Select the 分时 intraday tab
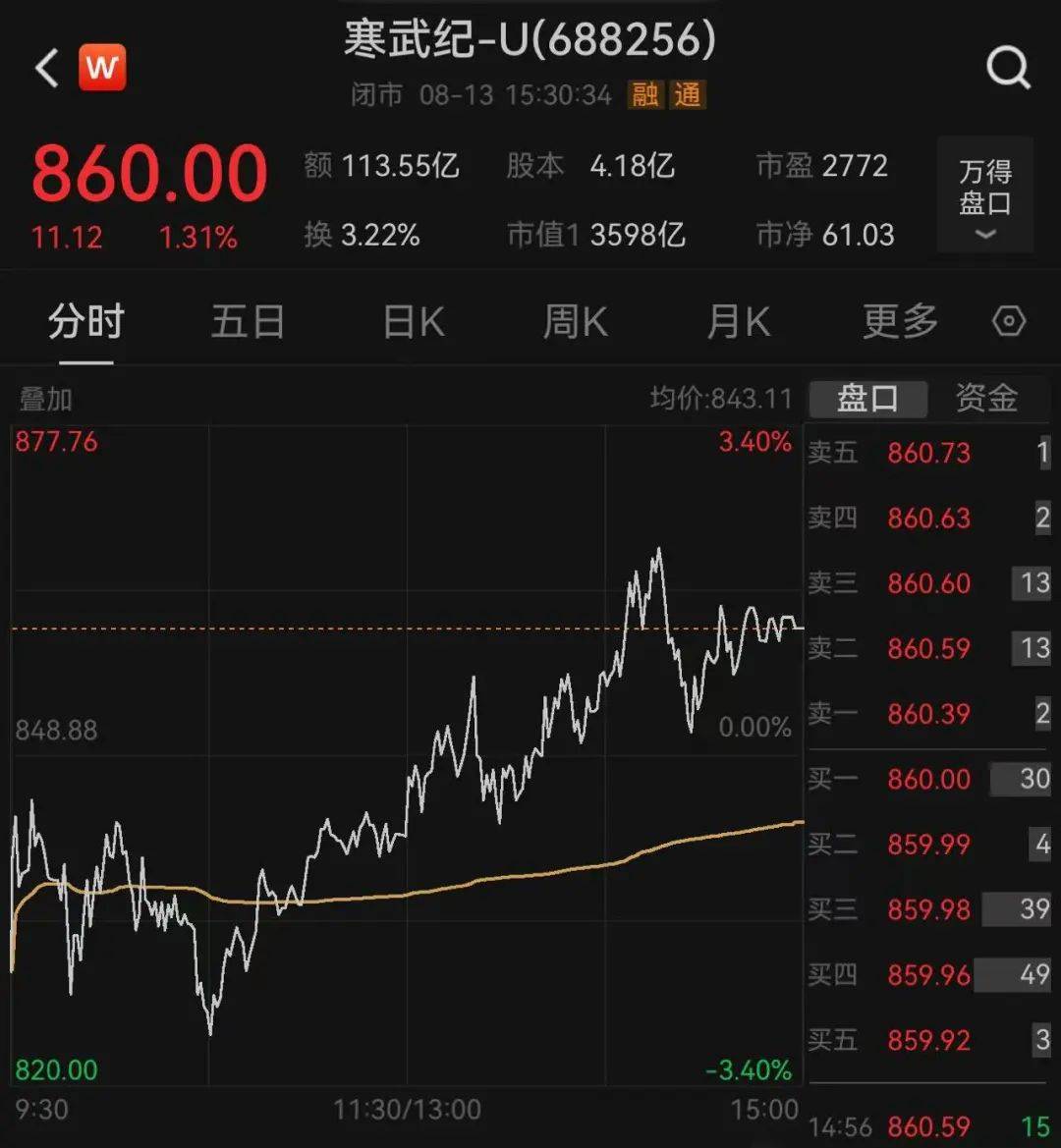The image size is (1061, 1148). pyautogui.click(x=86, y=322)
